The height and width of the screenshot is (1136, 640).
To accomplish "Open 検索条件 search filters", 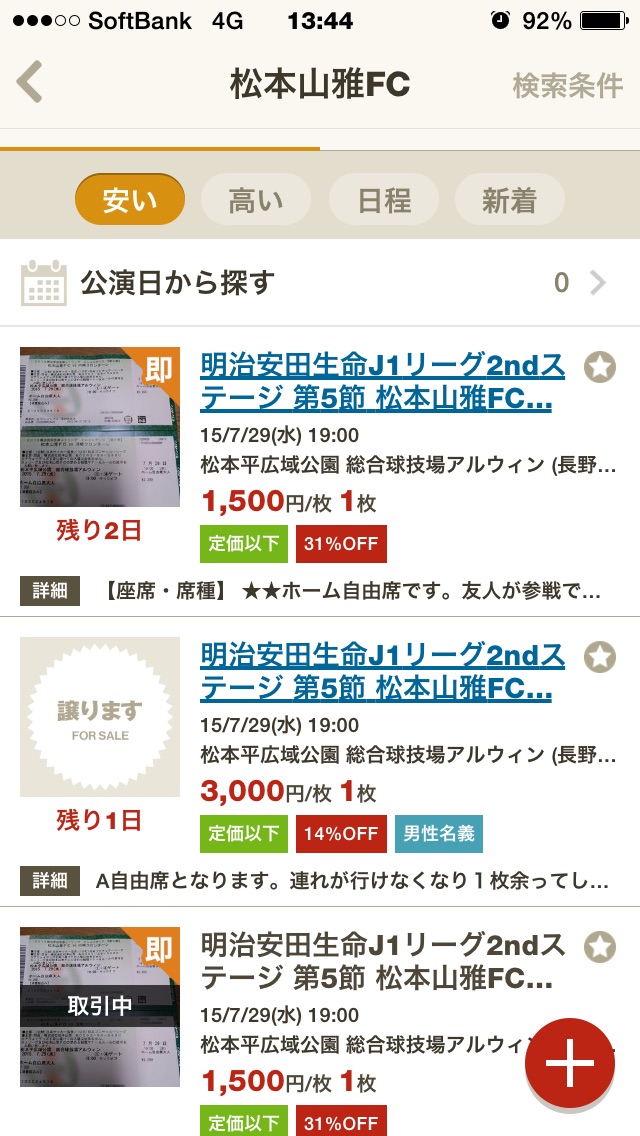I will coord(567,85).
